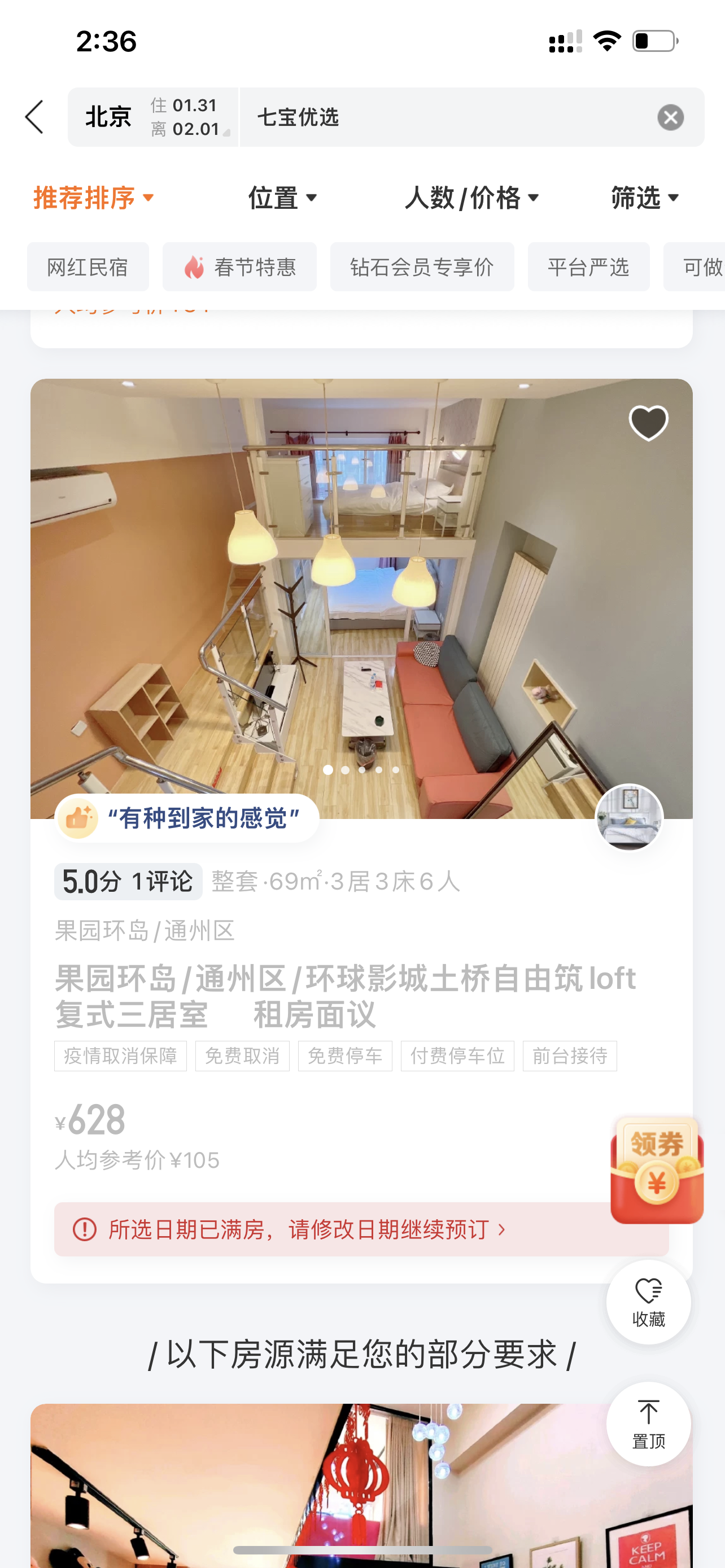
Task: Apply the 春节特惠 filter chip
Action: (x=239, y=266)
